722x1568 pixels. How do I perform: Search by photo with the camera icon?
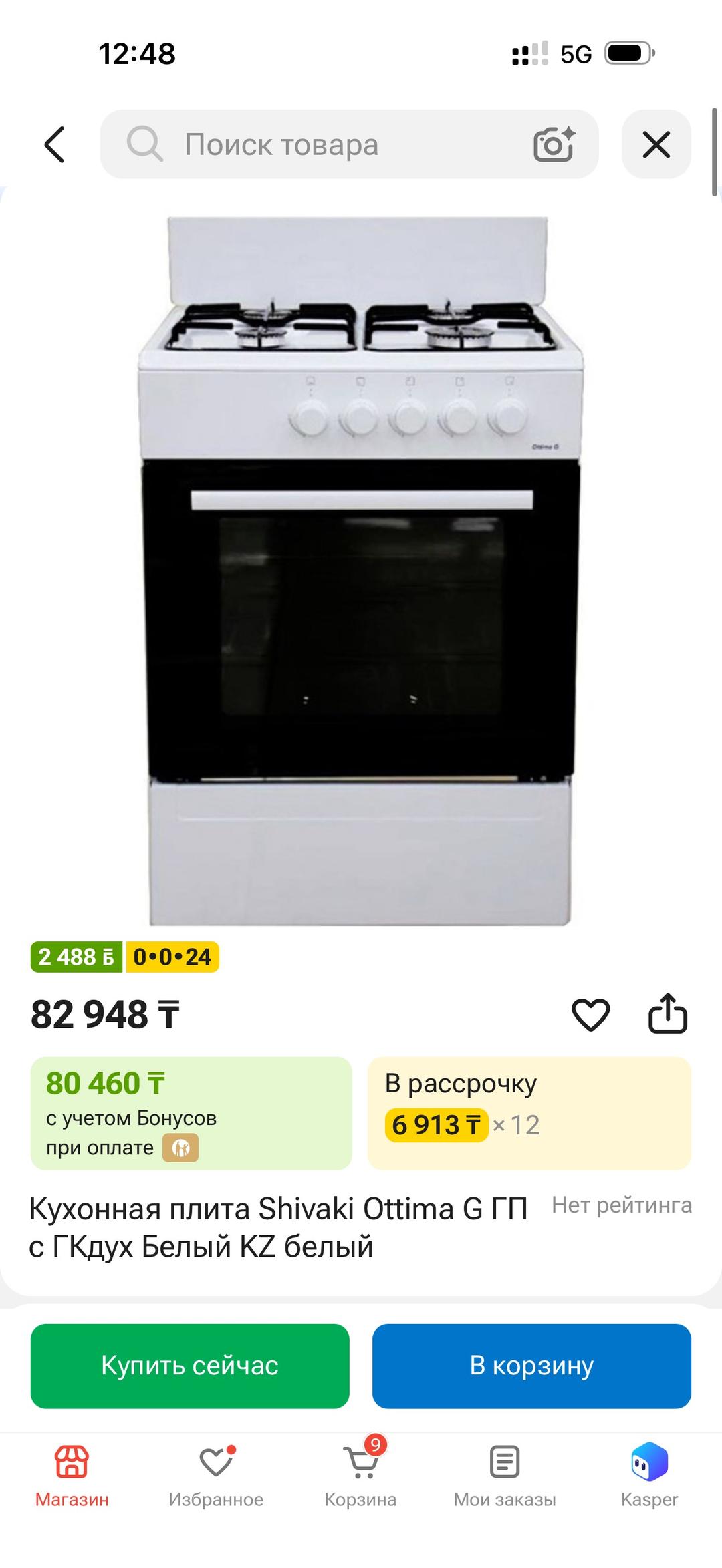pyautogui.click(x=554, y=144)
